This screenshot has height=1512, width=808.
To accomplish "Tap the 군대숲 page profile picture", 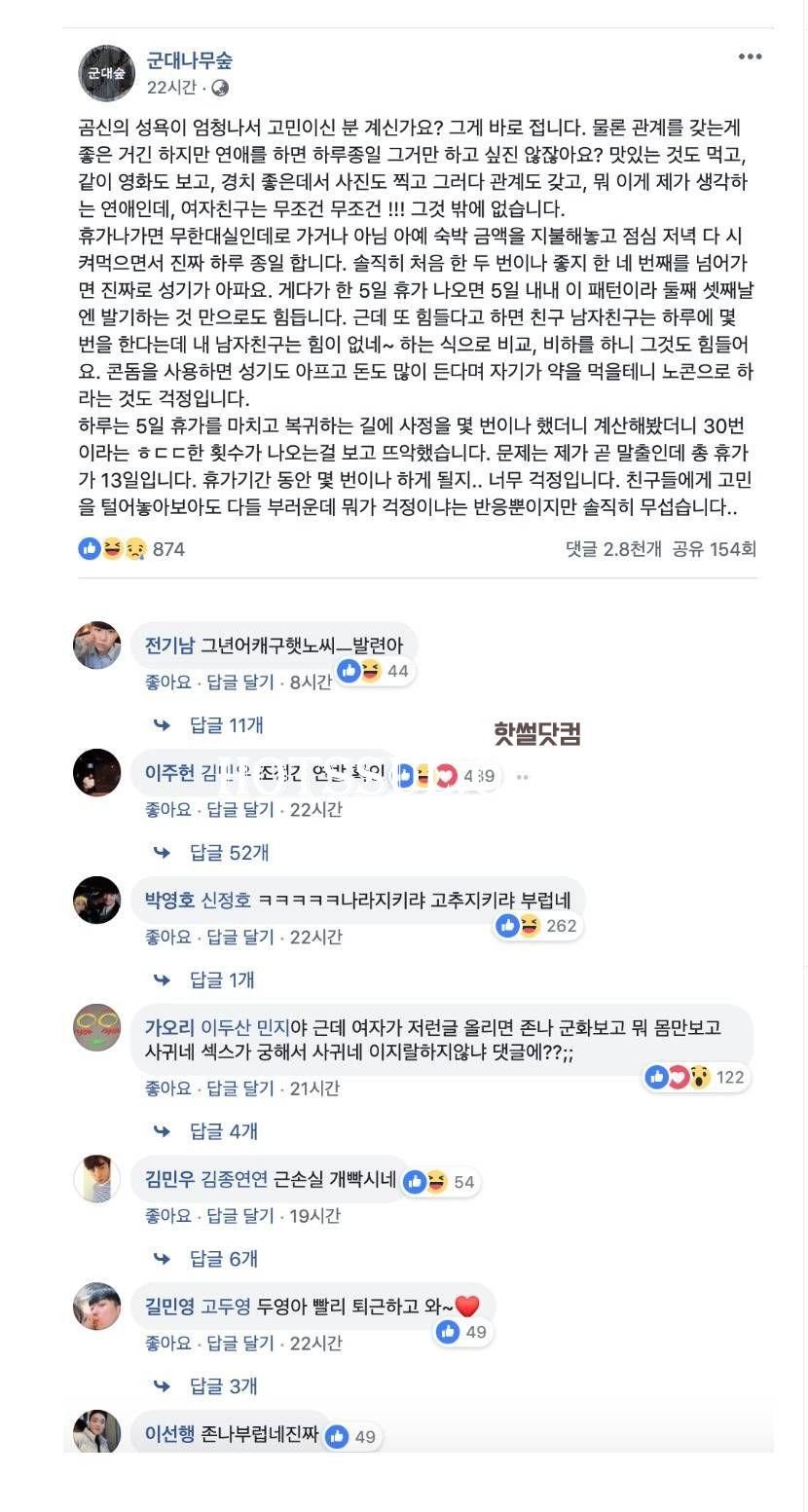I will (106, 73).
